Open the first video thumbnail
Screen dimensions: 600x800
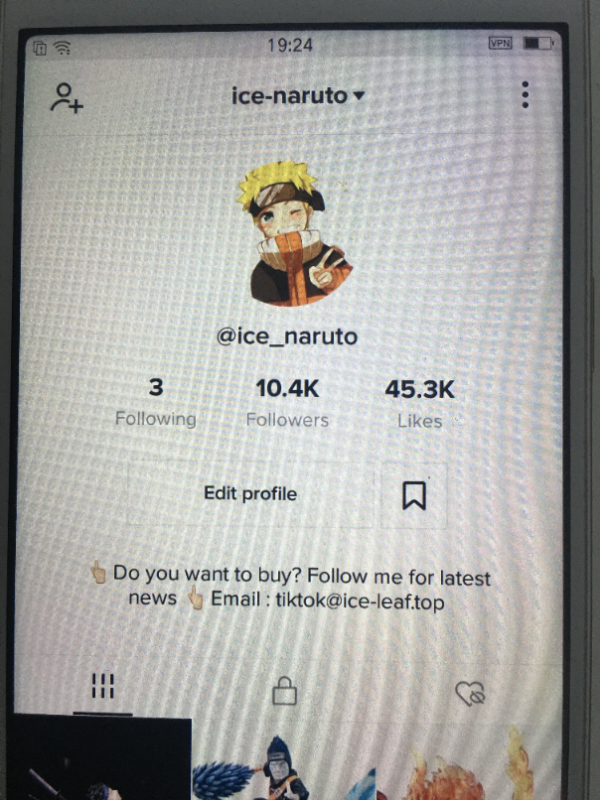pos(100,760)
